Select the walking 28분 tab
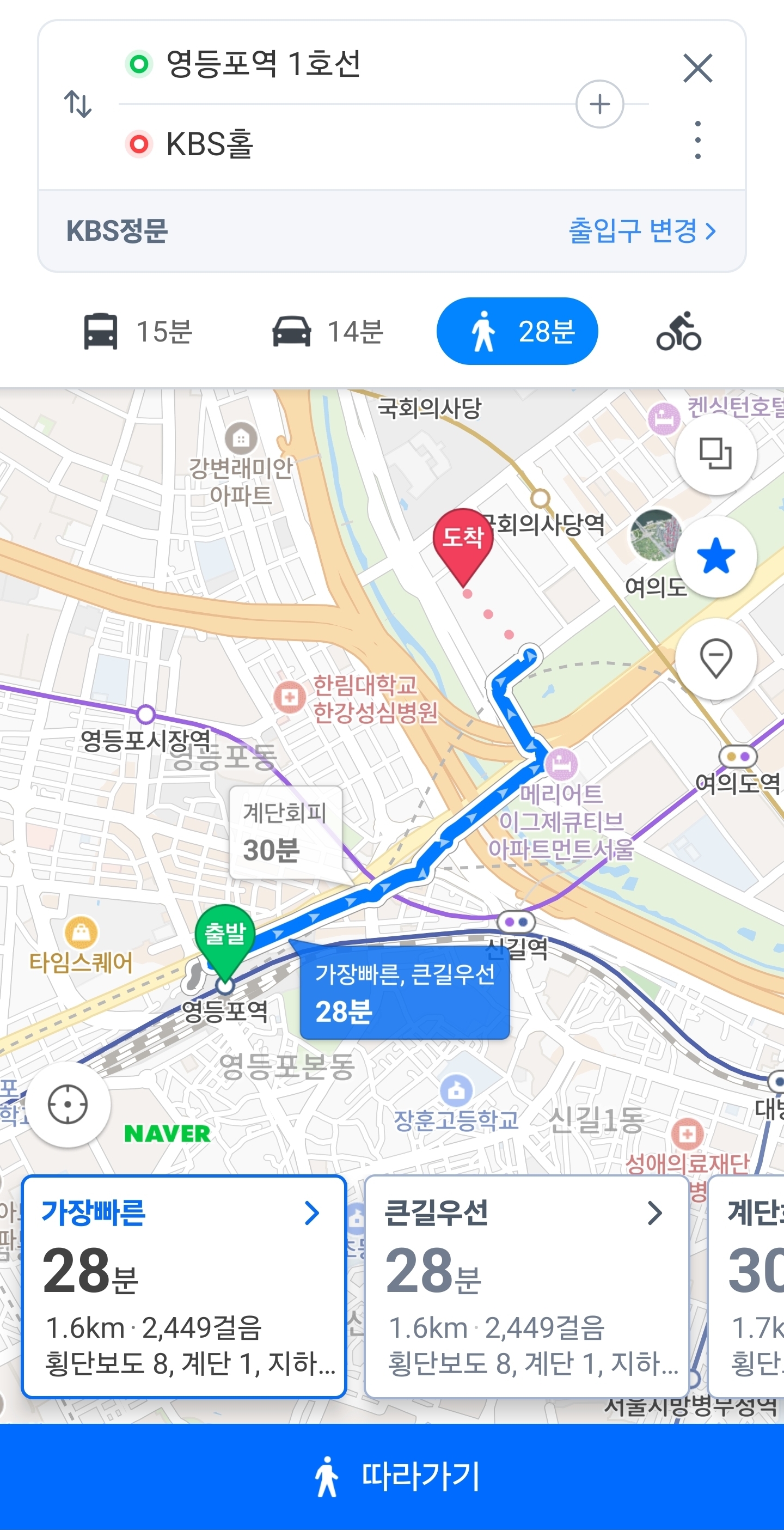Viewport: 784px width, 1530px height. point(517,331)
